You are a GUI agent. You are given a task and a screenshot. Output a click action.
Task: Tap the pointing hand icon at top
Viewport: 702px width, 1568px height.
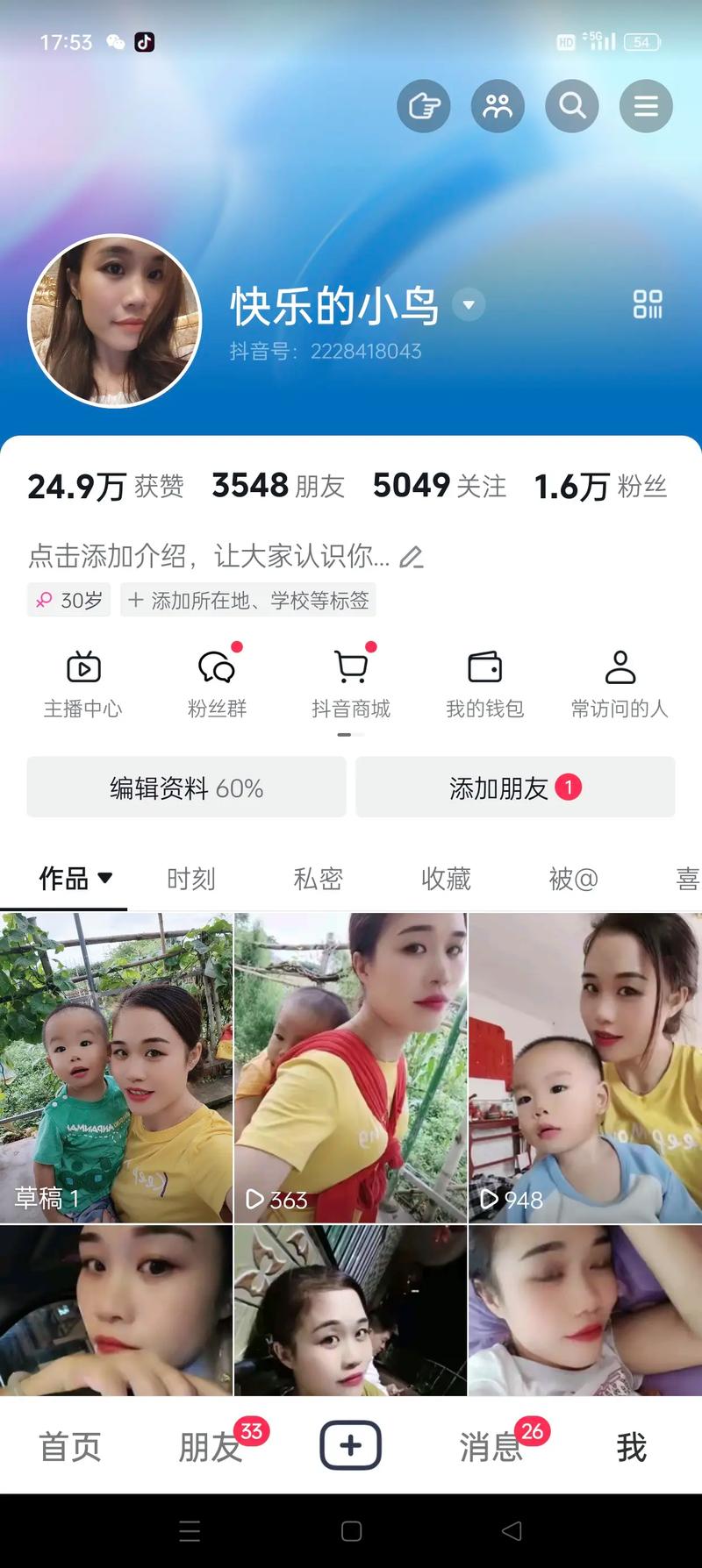click(x=424, y=106)
